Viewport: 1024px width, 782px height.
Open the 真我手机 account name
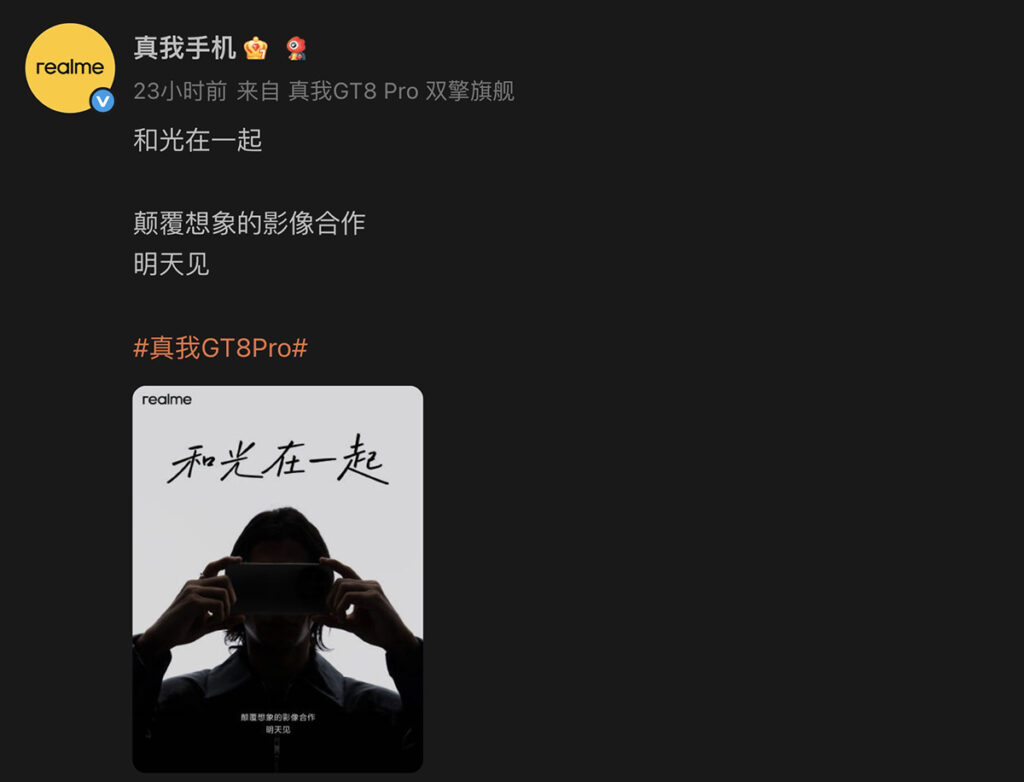185,48
